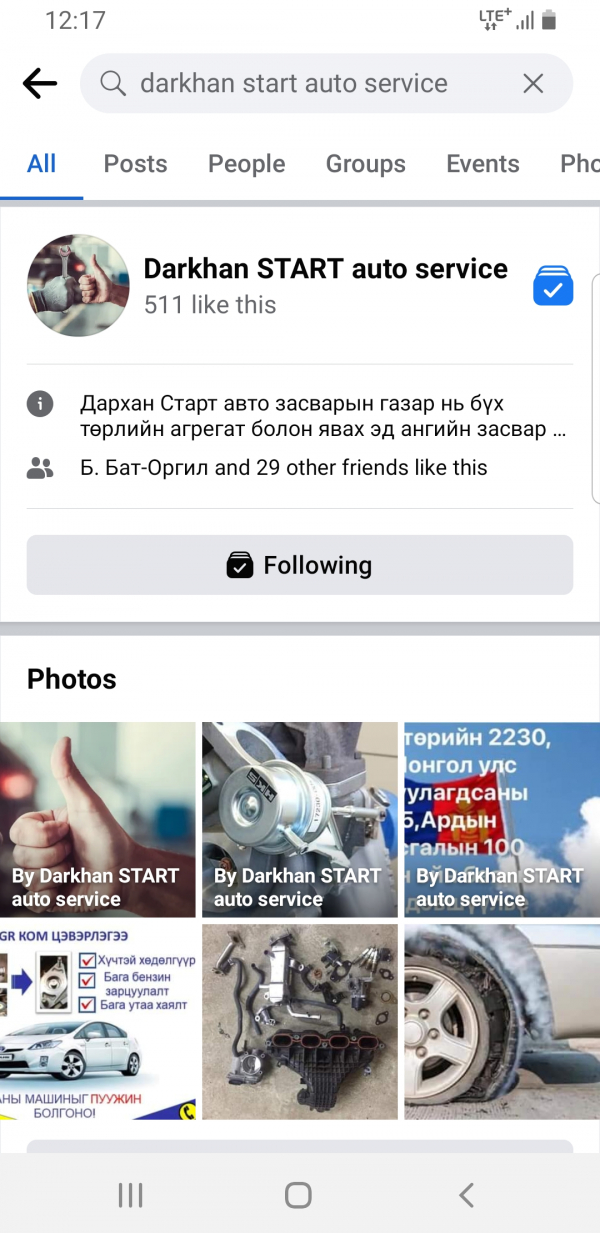Viewport: 600px width, 1233px height.
Task: Select the All tab
Action: pos(41,164)
